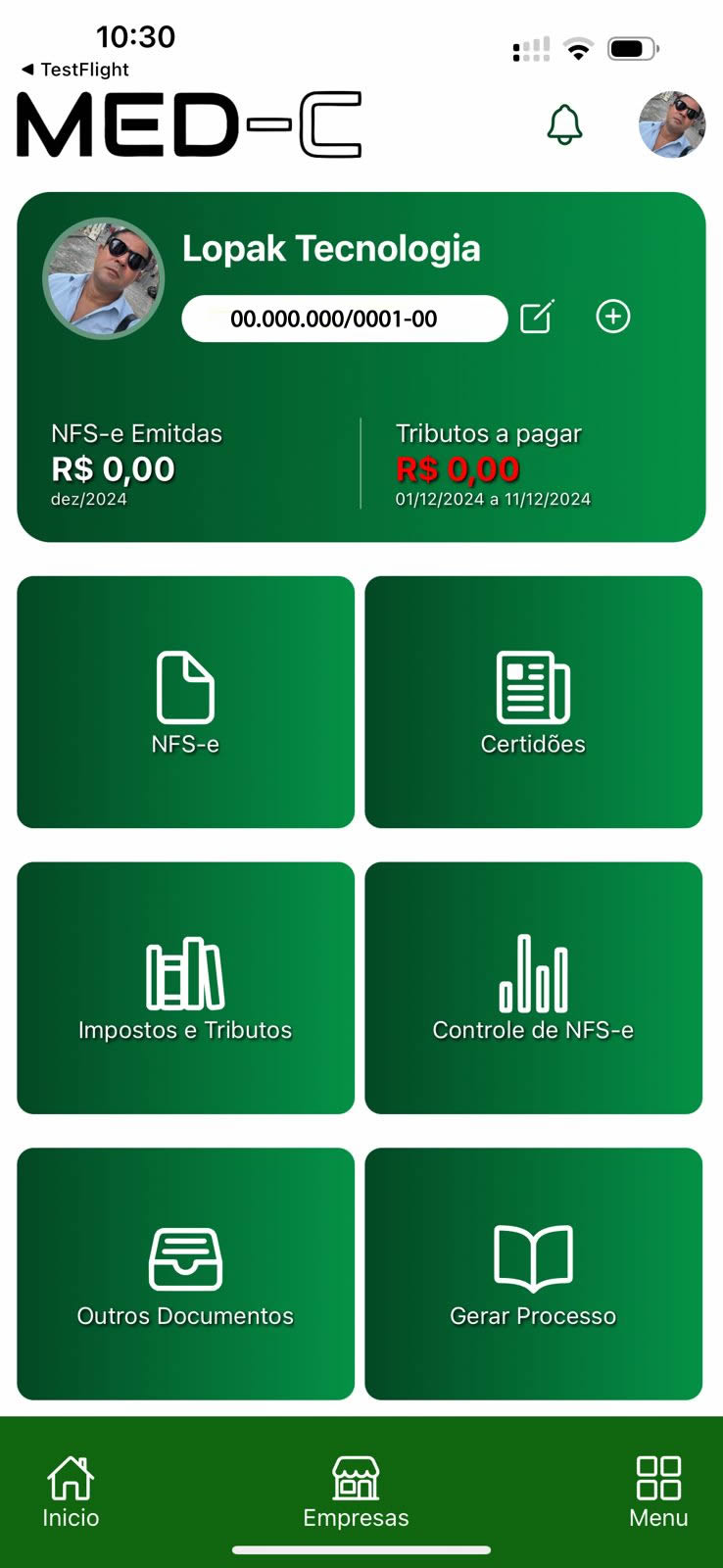The image size is (723, 1568).
Task: Switch to the Empresas tab
Action: coord(356,1492)
